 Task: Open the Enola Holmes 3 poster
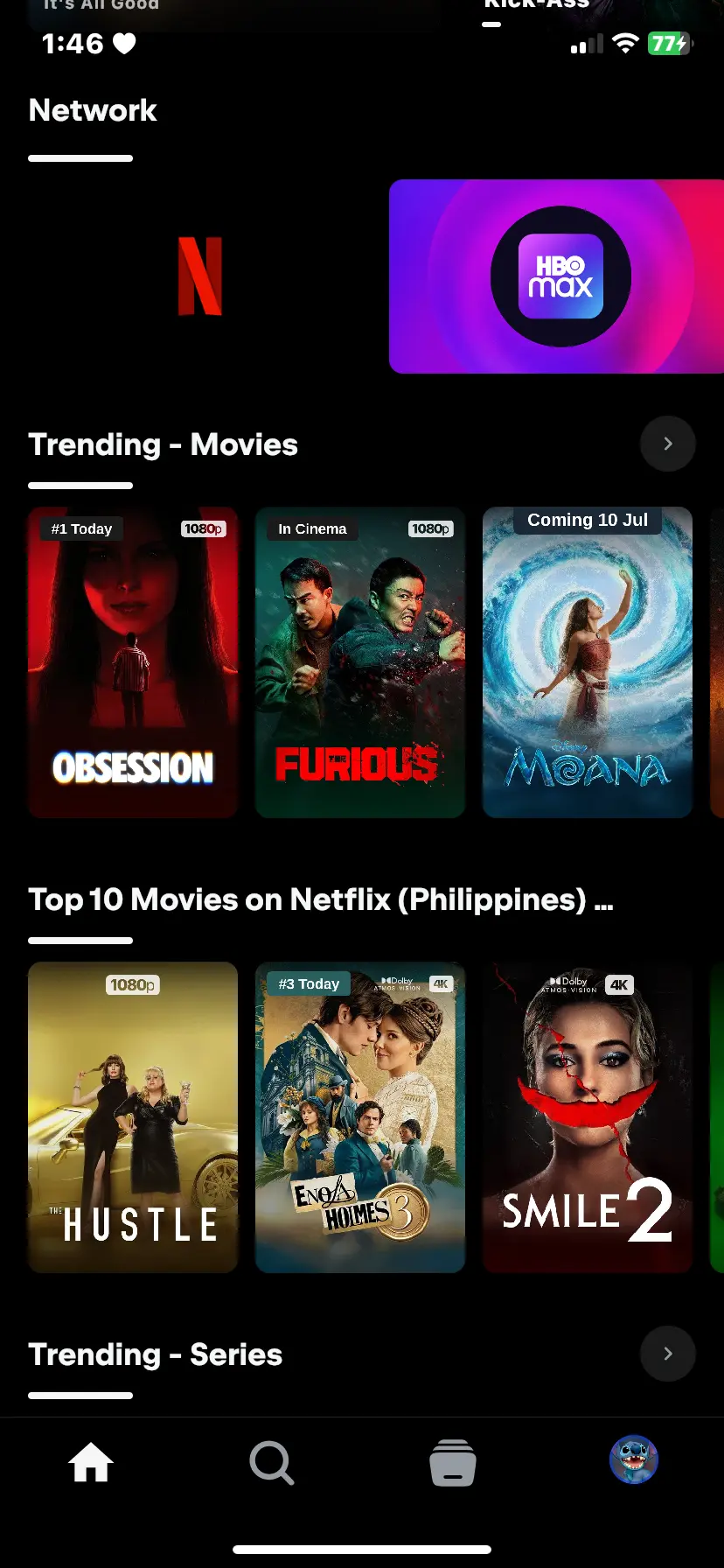[x=360, y=1117]
